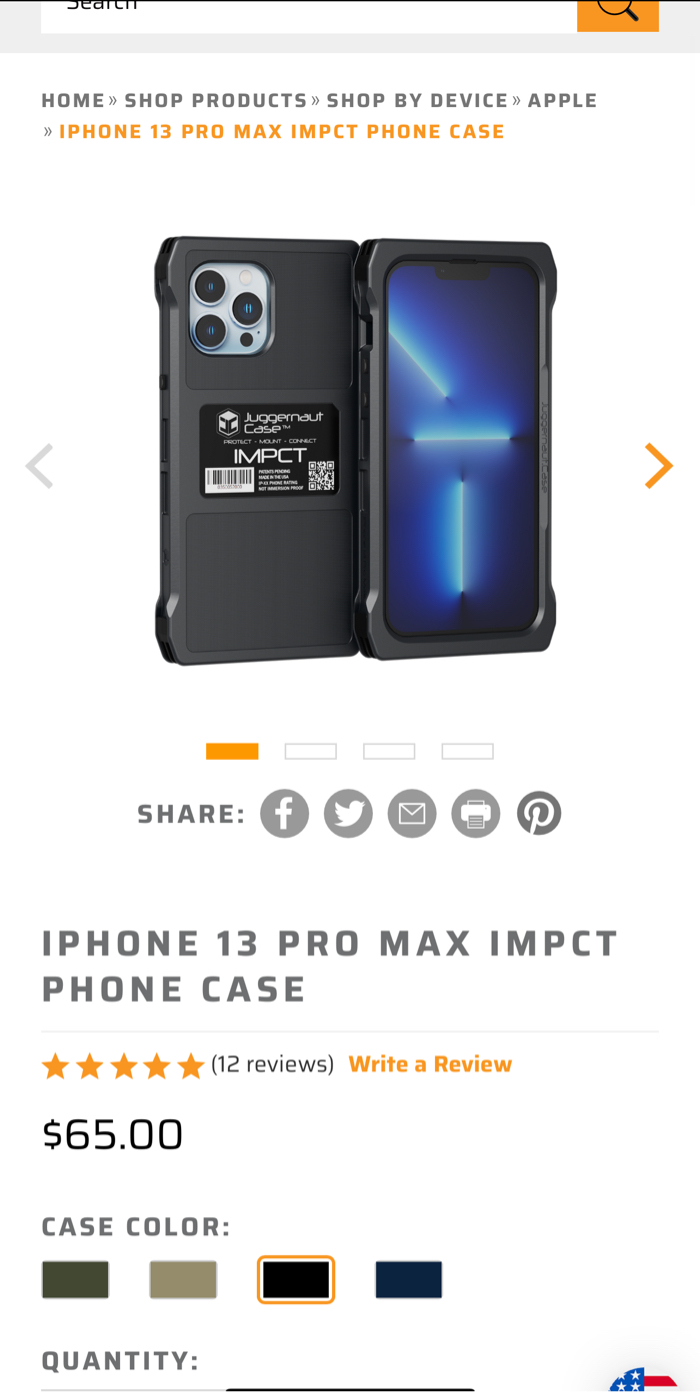Go to Shop Products breadcrumb
The height and width of the screenshot is (1392, 700).
click(x=216, y=101)
